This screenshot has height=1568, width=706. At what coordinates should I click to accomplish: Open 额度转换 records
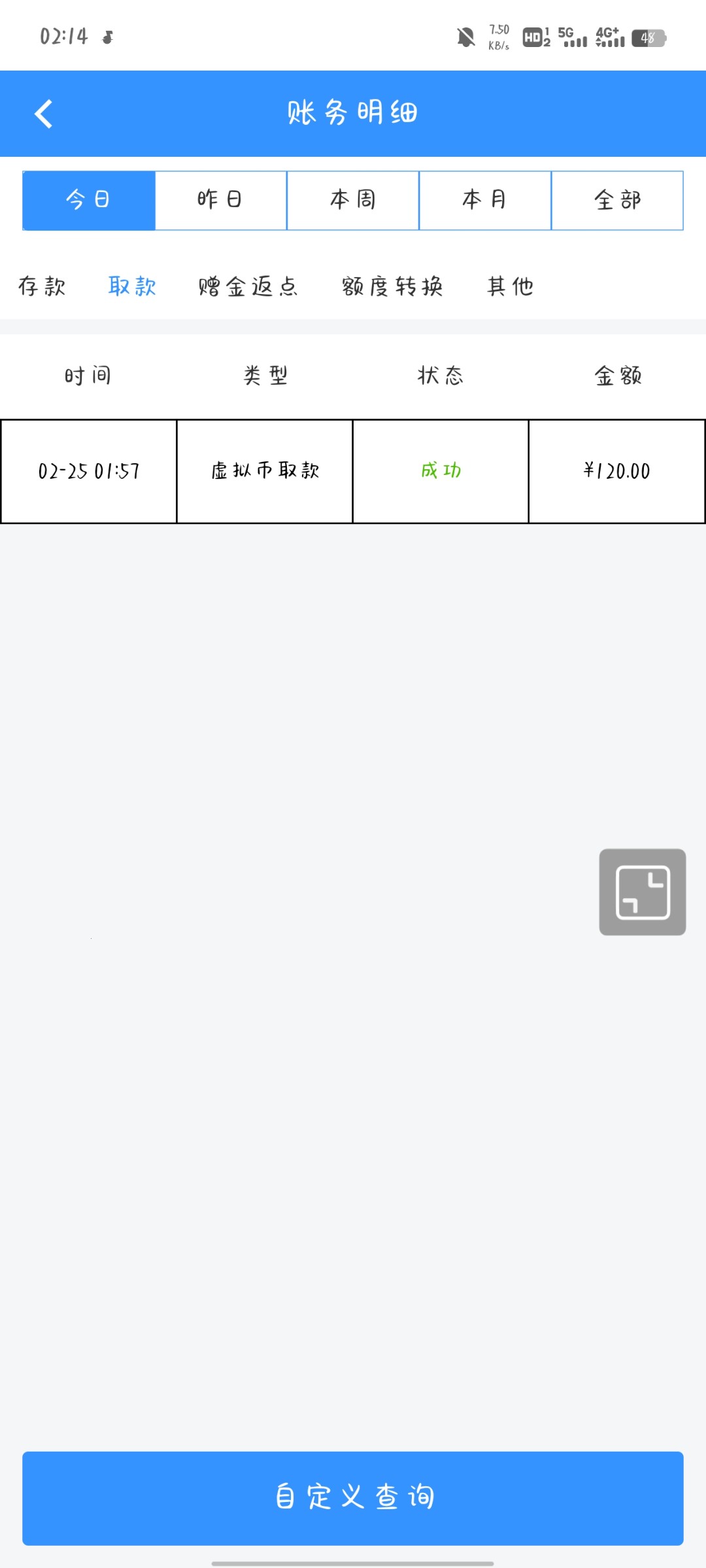[x=392, y=286]
